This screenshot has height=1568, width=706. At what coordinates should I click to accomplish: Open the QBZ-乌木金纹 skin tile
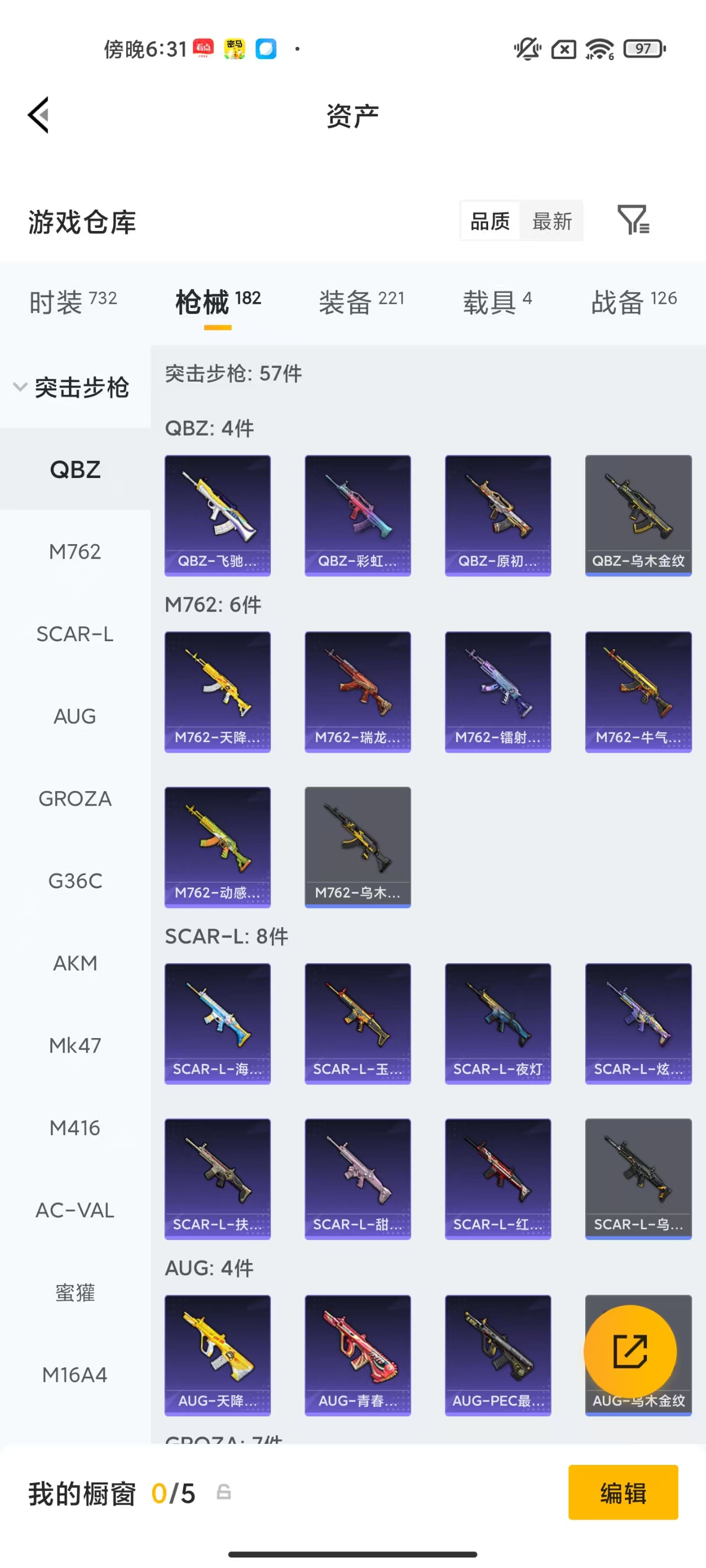pos(638,515)
